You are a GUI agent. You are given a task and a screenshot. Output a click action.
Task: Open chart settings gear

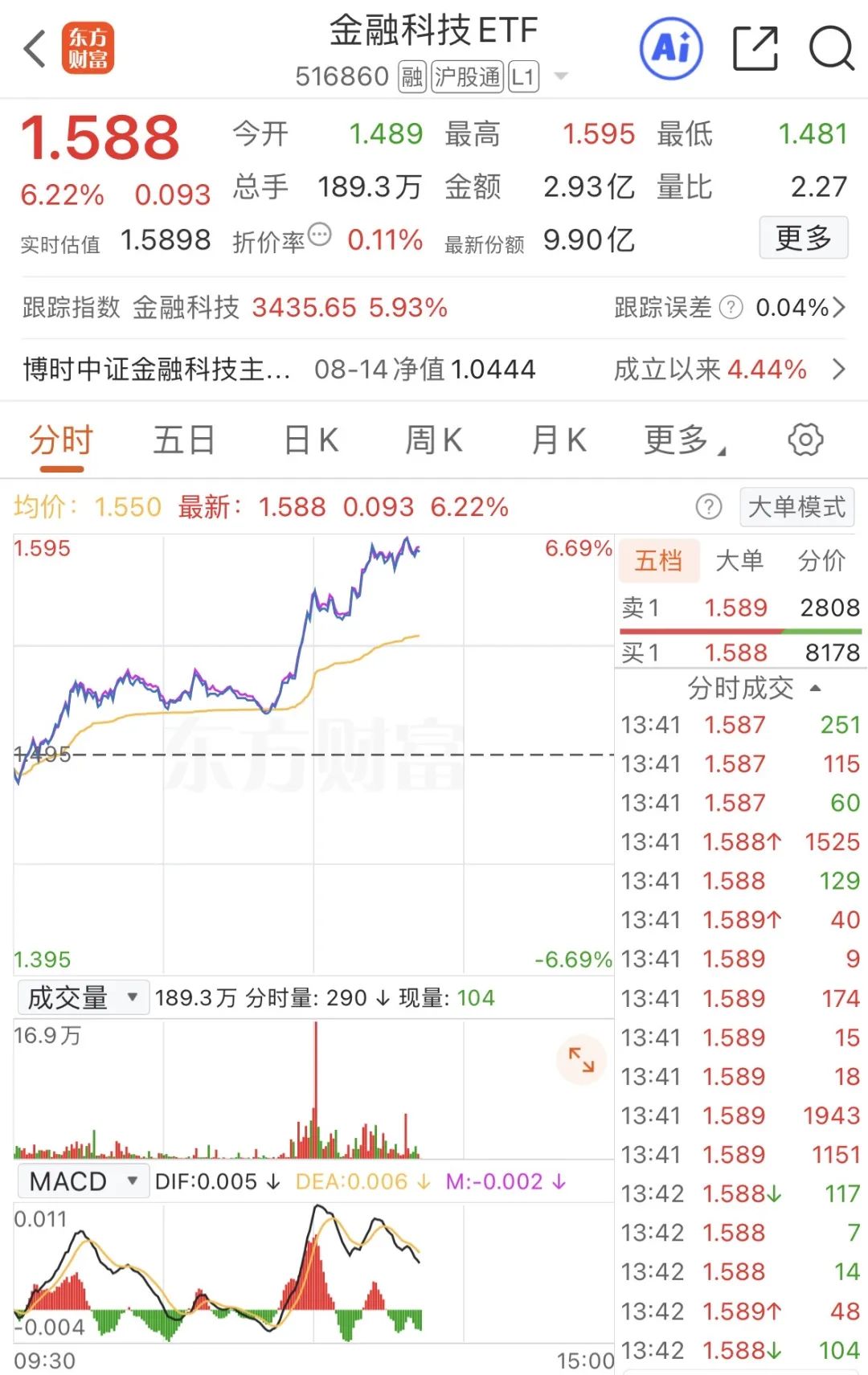pyautogui.click(x=805, y=440)
